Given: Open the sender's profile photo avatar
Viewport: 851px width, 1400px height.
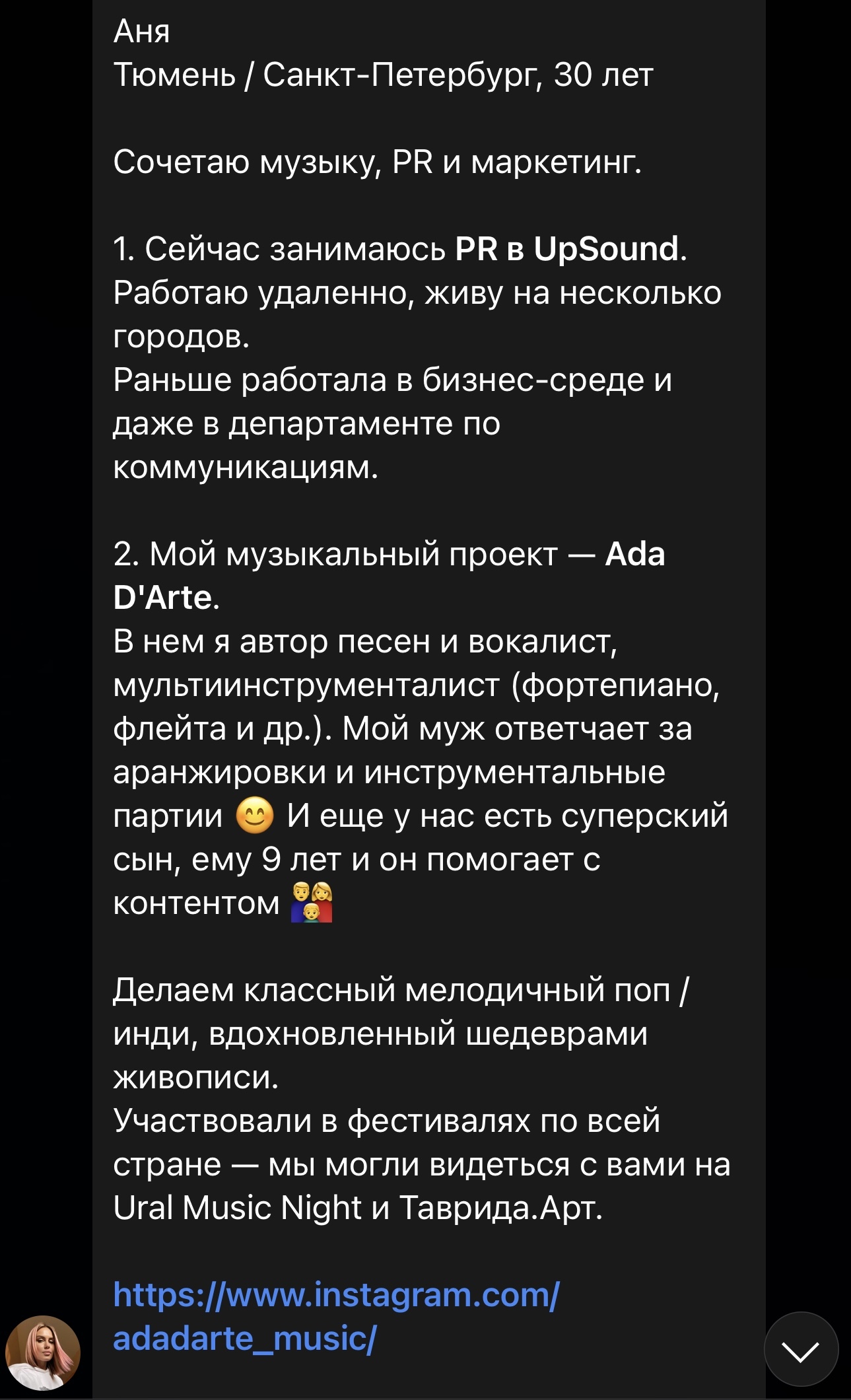Looking at the screenshot, I should point(43,1353).
